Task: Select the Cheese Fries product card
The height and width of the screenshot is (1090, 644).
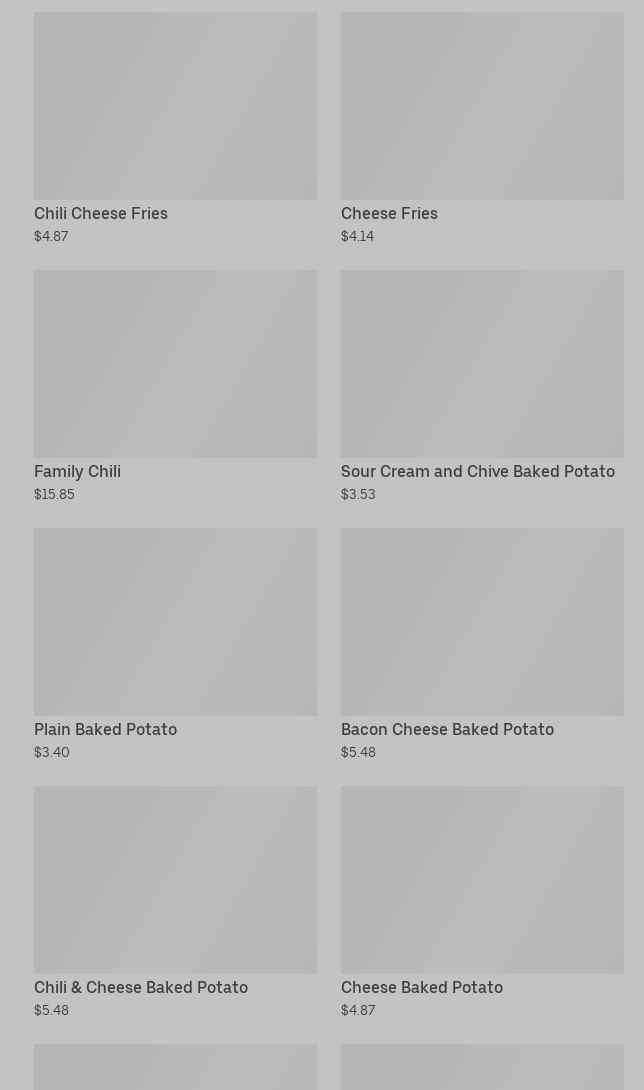Action: tap(481, 128)
